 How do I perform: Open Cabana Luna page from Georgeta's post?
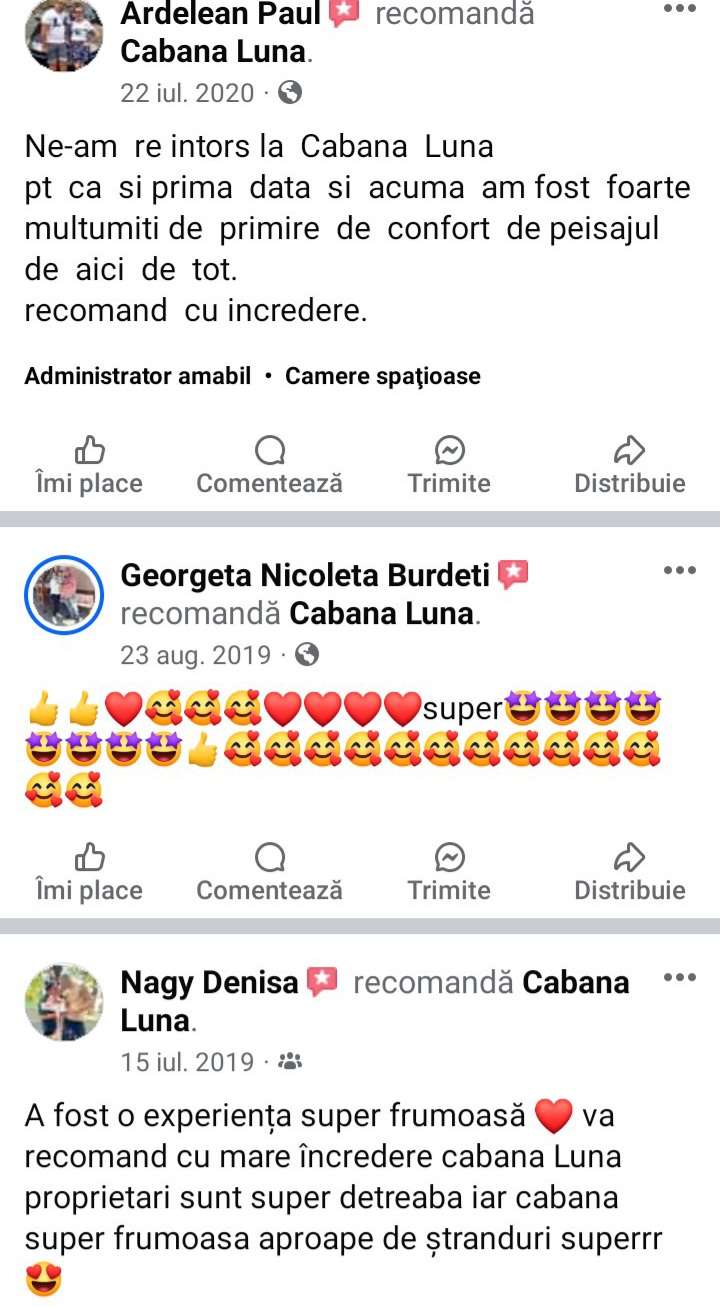(381, 614)
